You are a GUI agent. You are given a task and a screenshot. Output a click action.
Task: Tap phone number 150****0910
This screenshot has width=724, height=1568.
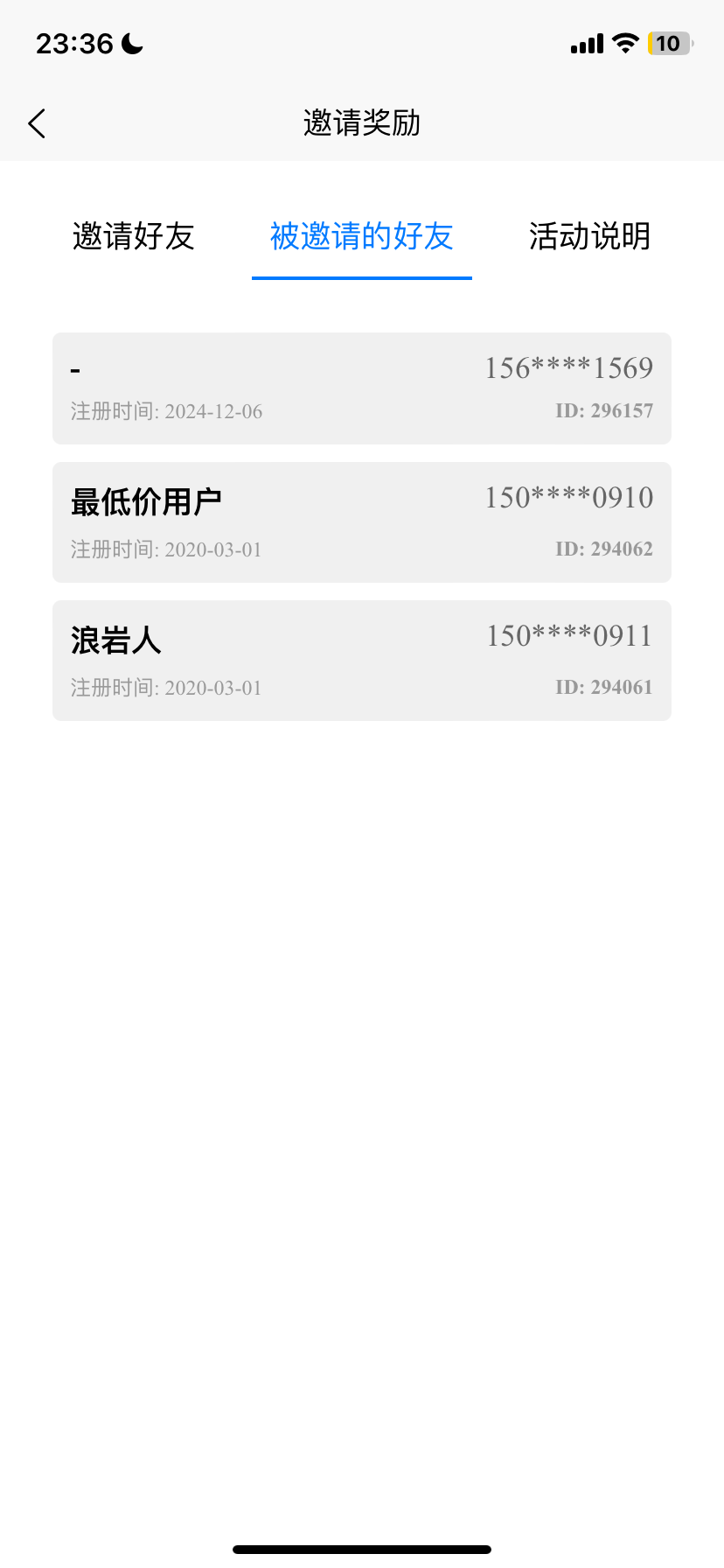point(569,497)
